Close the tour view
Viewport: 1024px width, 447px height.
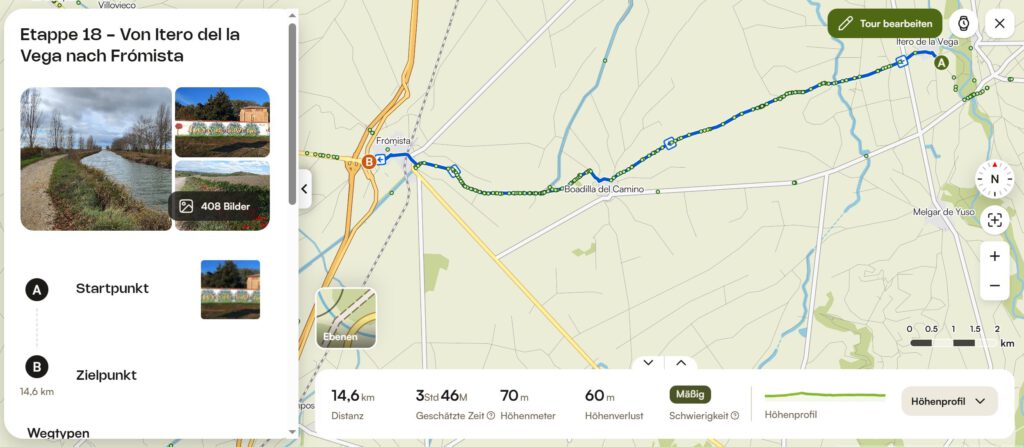(x=999, y=23)
